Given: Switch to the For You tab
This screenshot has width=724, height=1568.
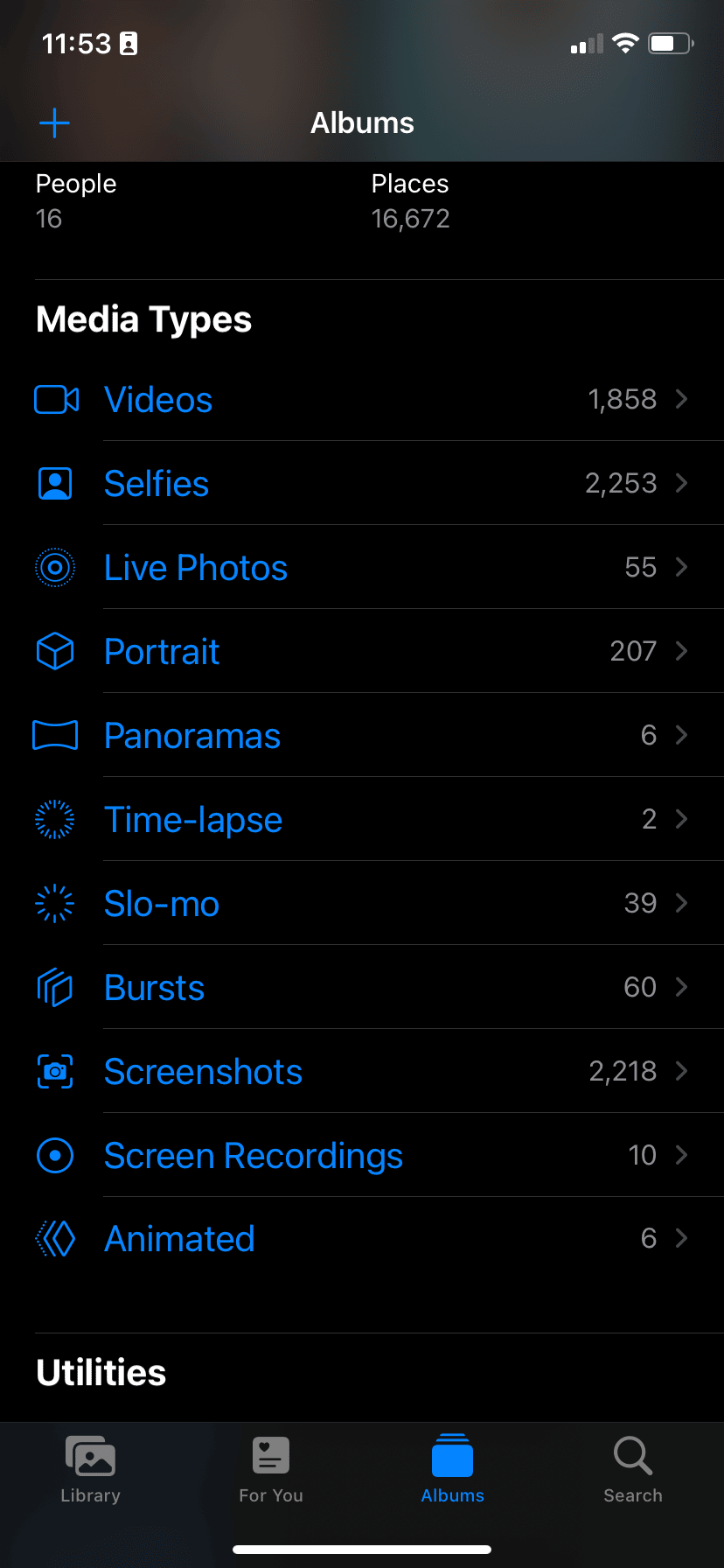Looking at the screenshot, I should 271,1470.
